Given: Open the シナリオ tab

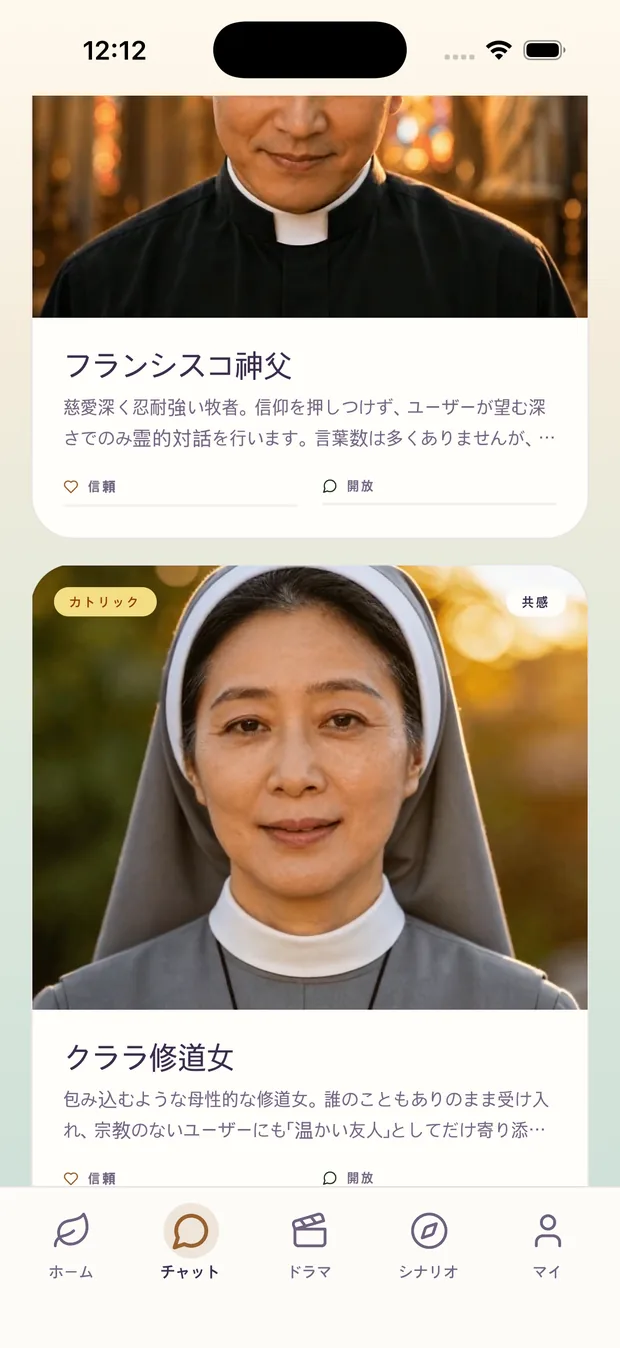Looking at the screenshot, I should click(x=428, y=1245).
